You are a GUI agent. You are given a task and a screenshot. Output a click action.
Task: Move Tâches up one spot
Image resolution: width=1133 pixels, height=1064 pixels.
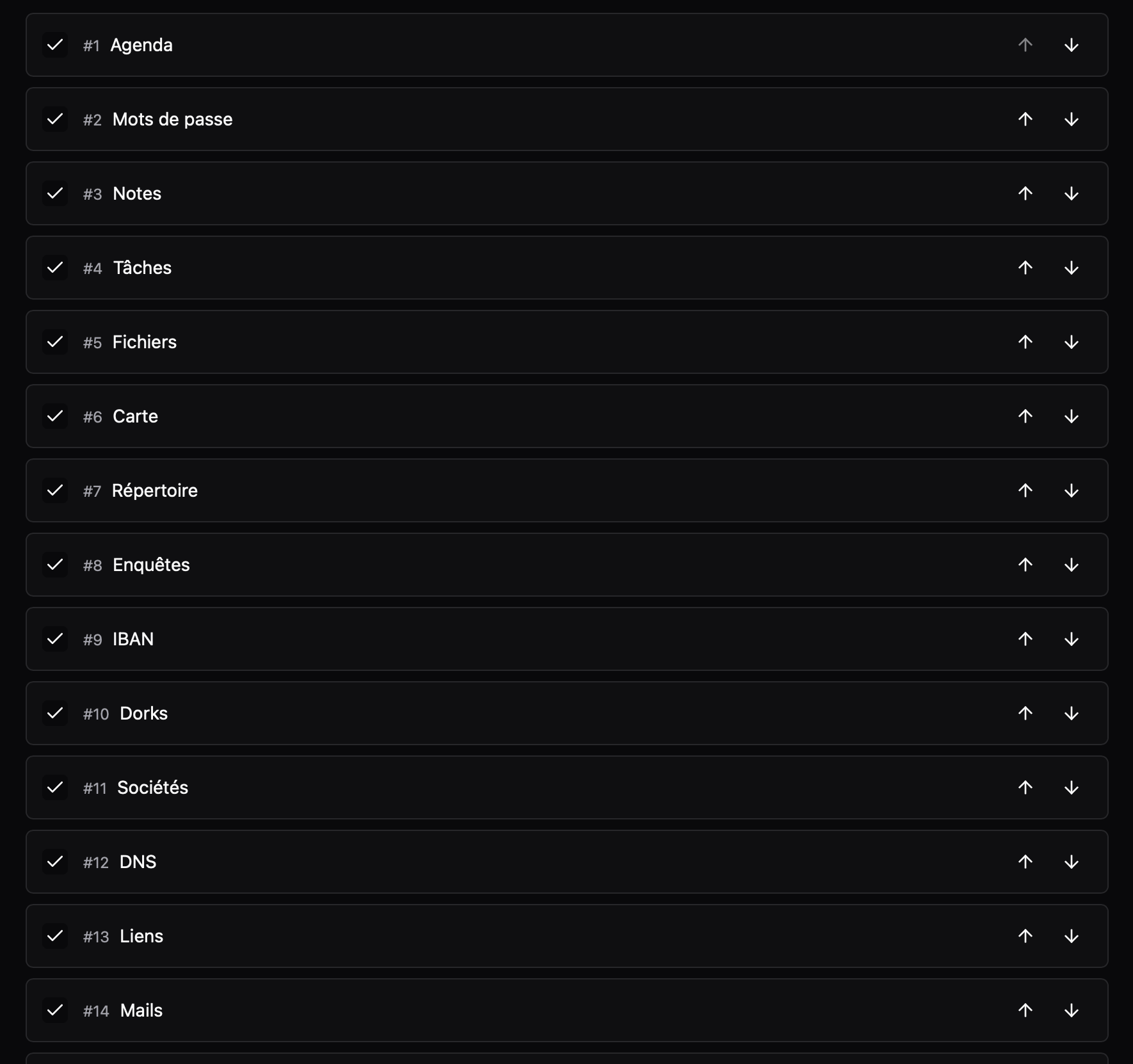pos(1025,268)
